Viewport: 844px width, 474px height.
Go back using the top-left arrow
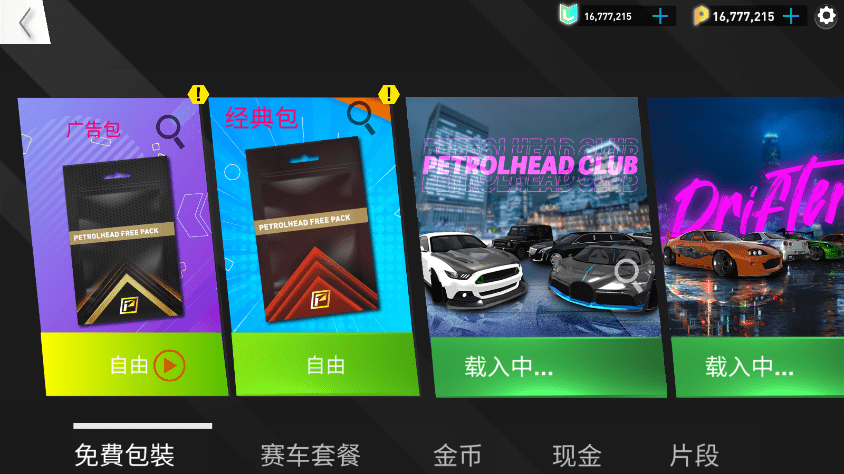[x=26, y=22]
